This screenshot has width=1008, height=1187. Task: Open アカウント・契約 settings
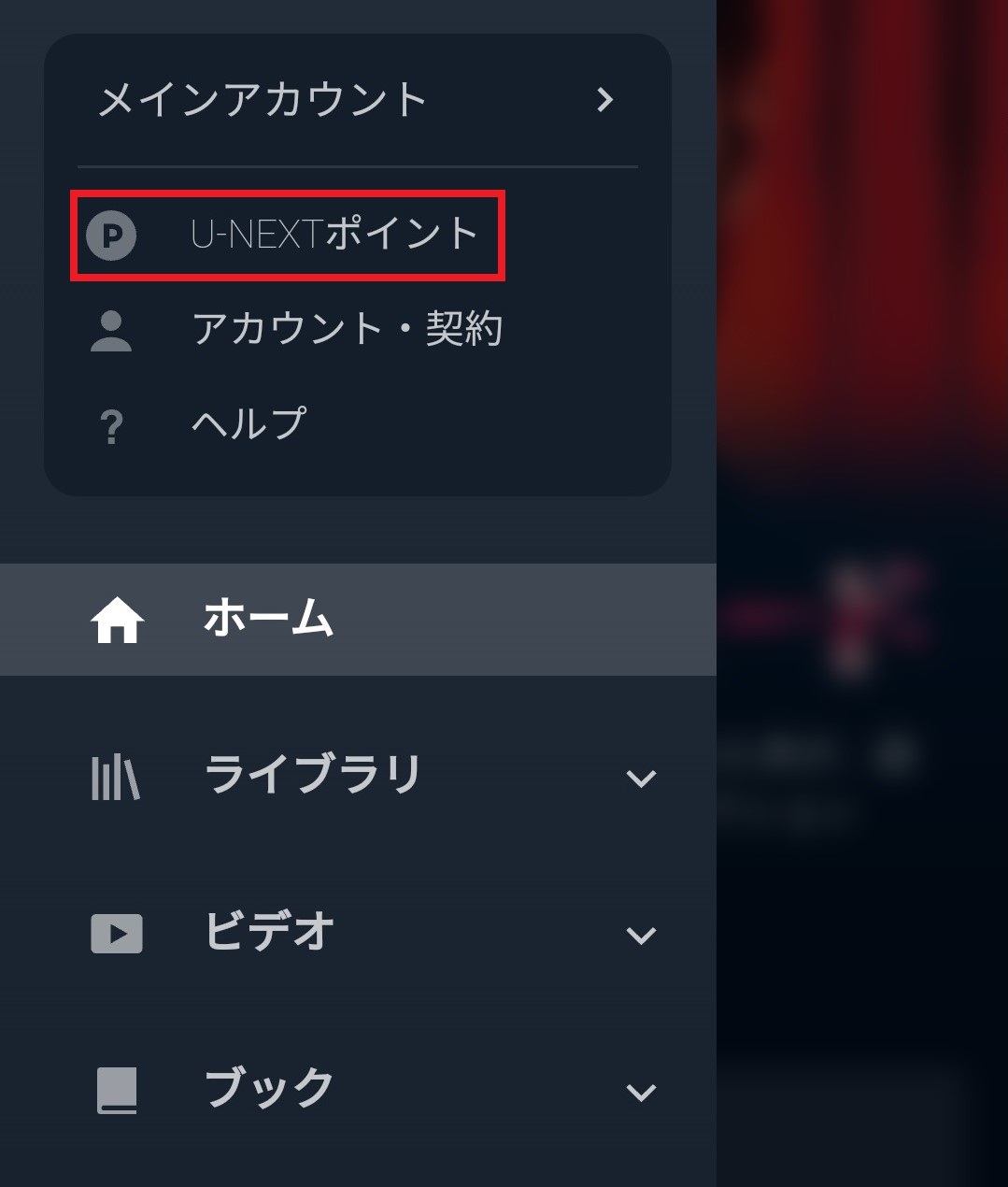tap(346, 329)
